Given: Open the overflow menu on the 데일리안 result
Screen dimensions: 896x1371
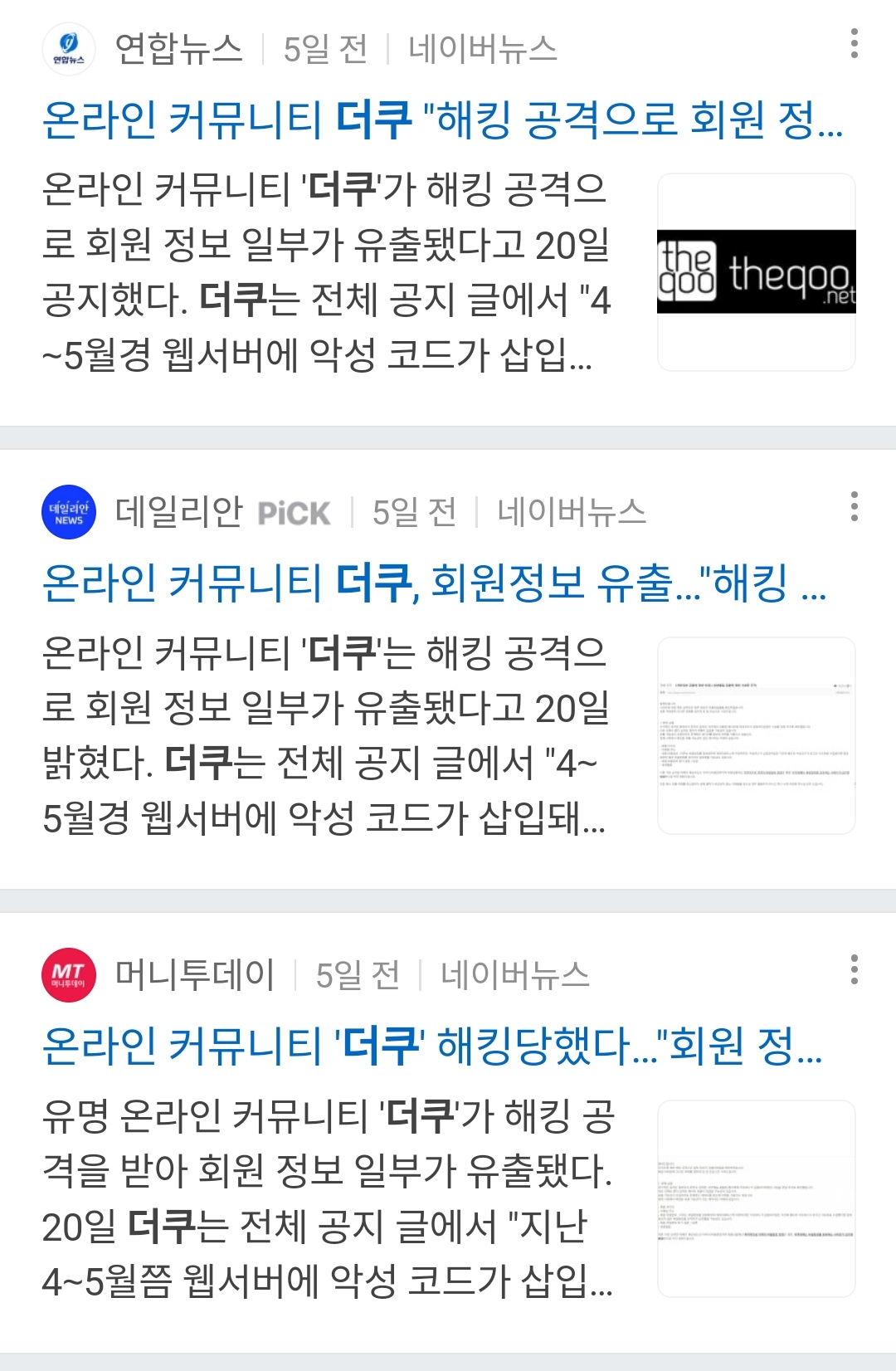Looking at the screenshot, I should click(x=854, y=506).
